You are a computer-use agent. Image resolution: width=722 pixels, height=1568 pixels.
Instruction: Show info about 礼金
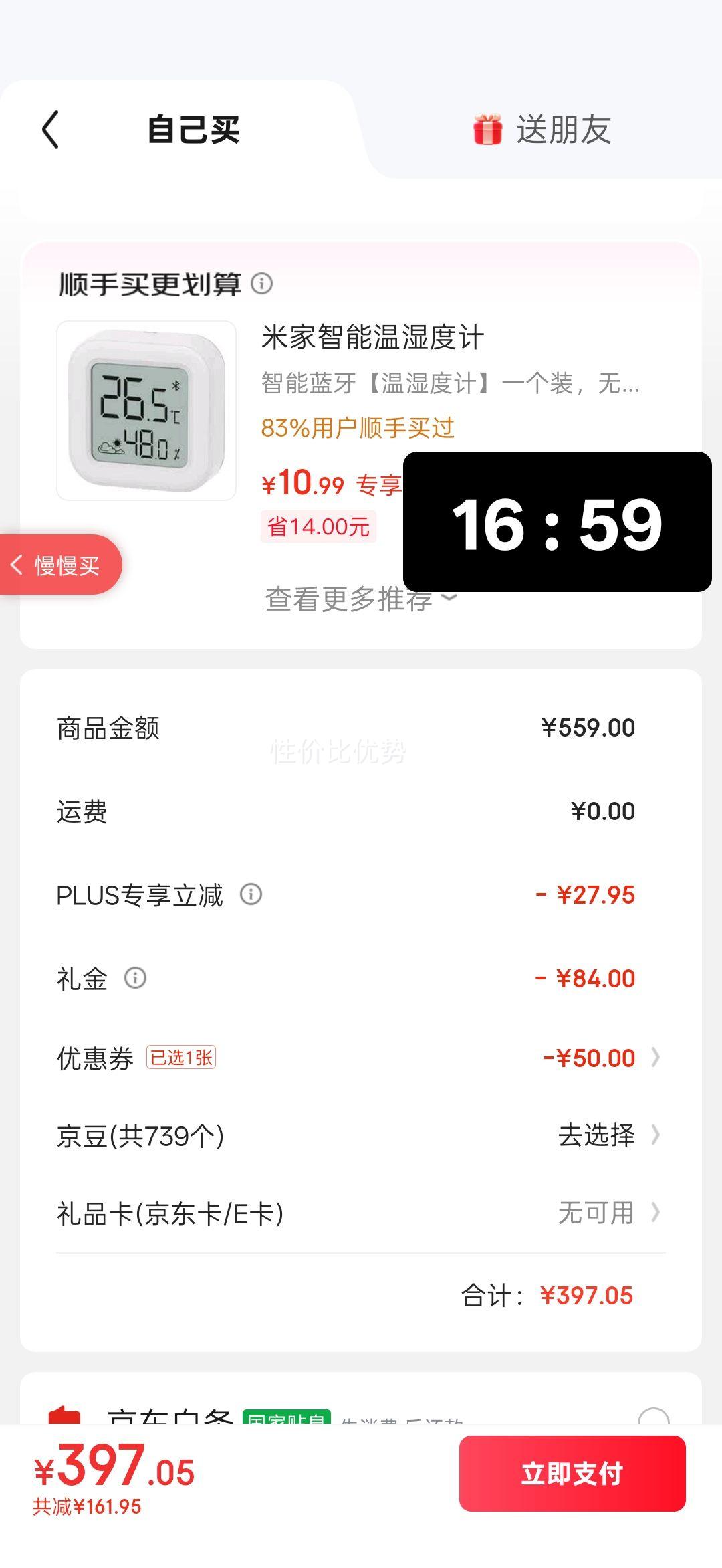pyautogui.click(x=136, y=978)
